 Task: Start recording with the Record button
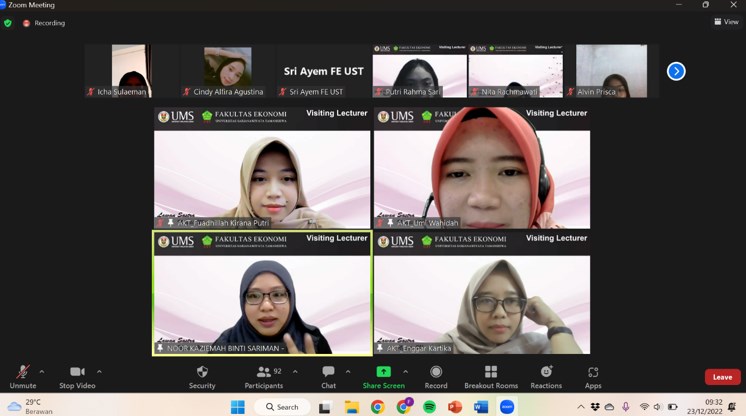coord(436,374)
